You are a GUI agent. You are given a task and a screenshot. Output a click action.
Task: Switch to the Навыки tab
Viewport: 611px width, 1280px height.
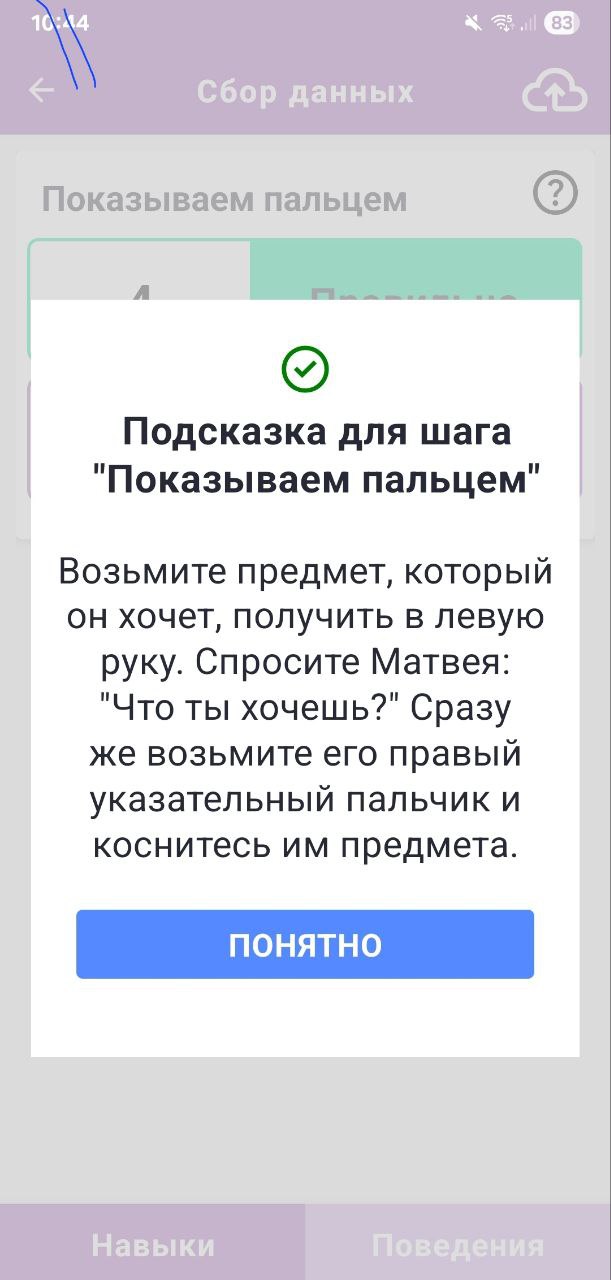coord(152,1244)
